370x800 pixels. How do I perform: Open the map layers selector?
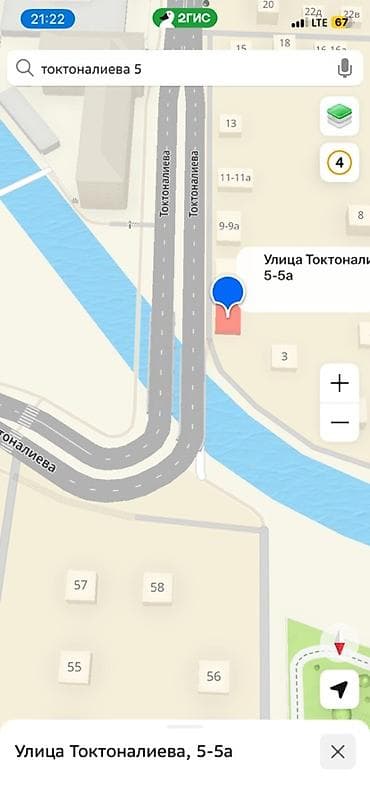coord(339,116)
